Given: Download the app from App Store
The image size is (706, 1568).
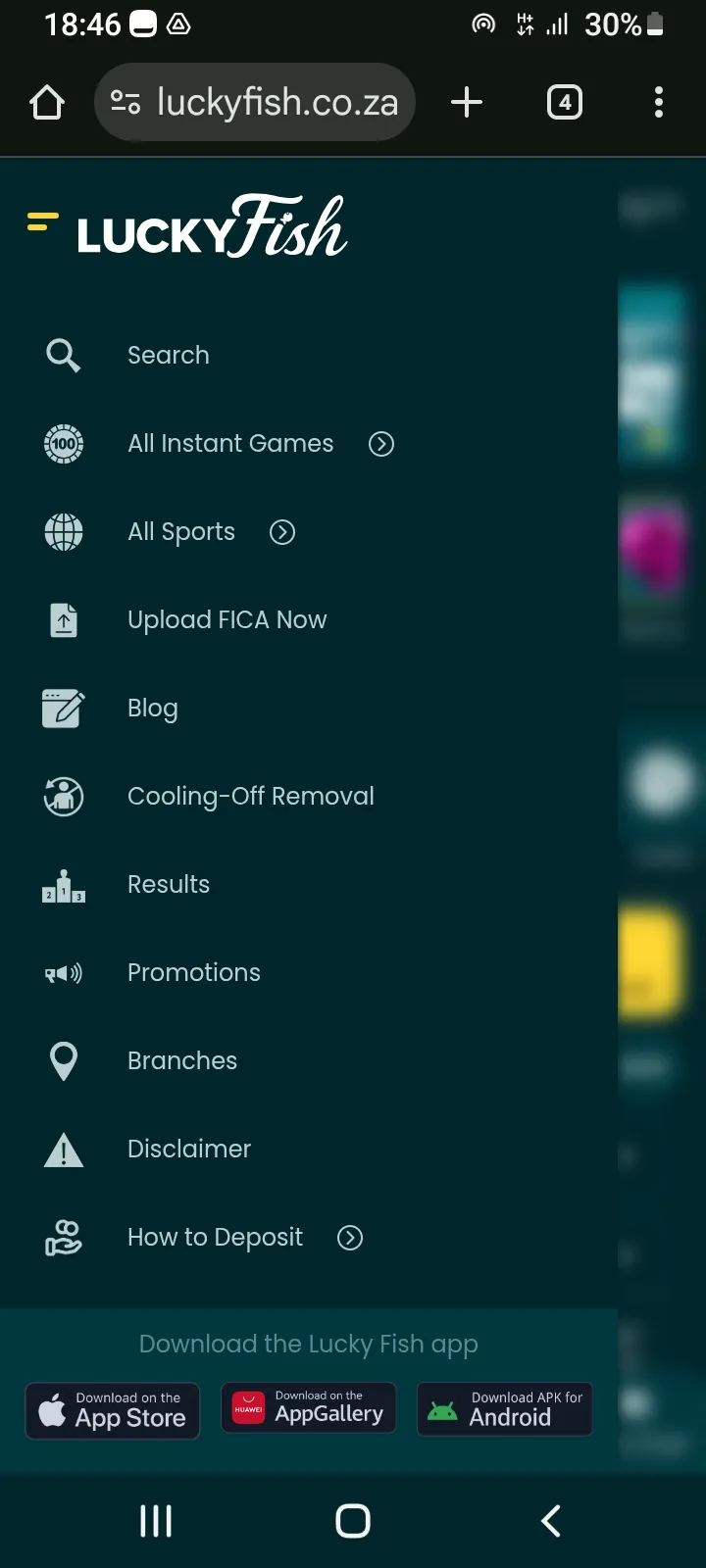Looking at the screenshot, I should pyautogui.click(x=113, y=1410).
